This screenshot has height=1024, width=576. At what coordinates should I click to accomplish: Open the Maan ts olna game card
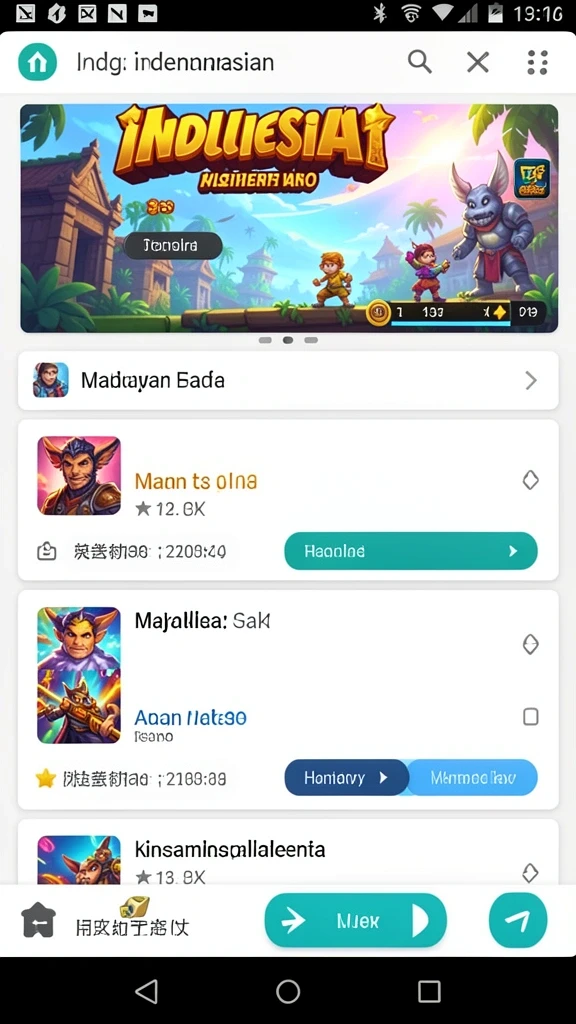coord(288,500)
